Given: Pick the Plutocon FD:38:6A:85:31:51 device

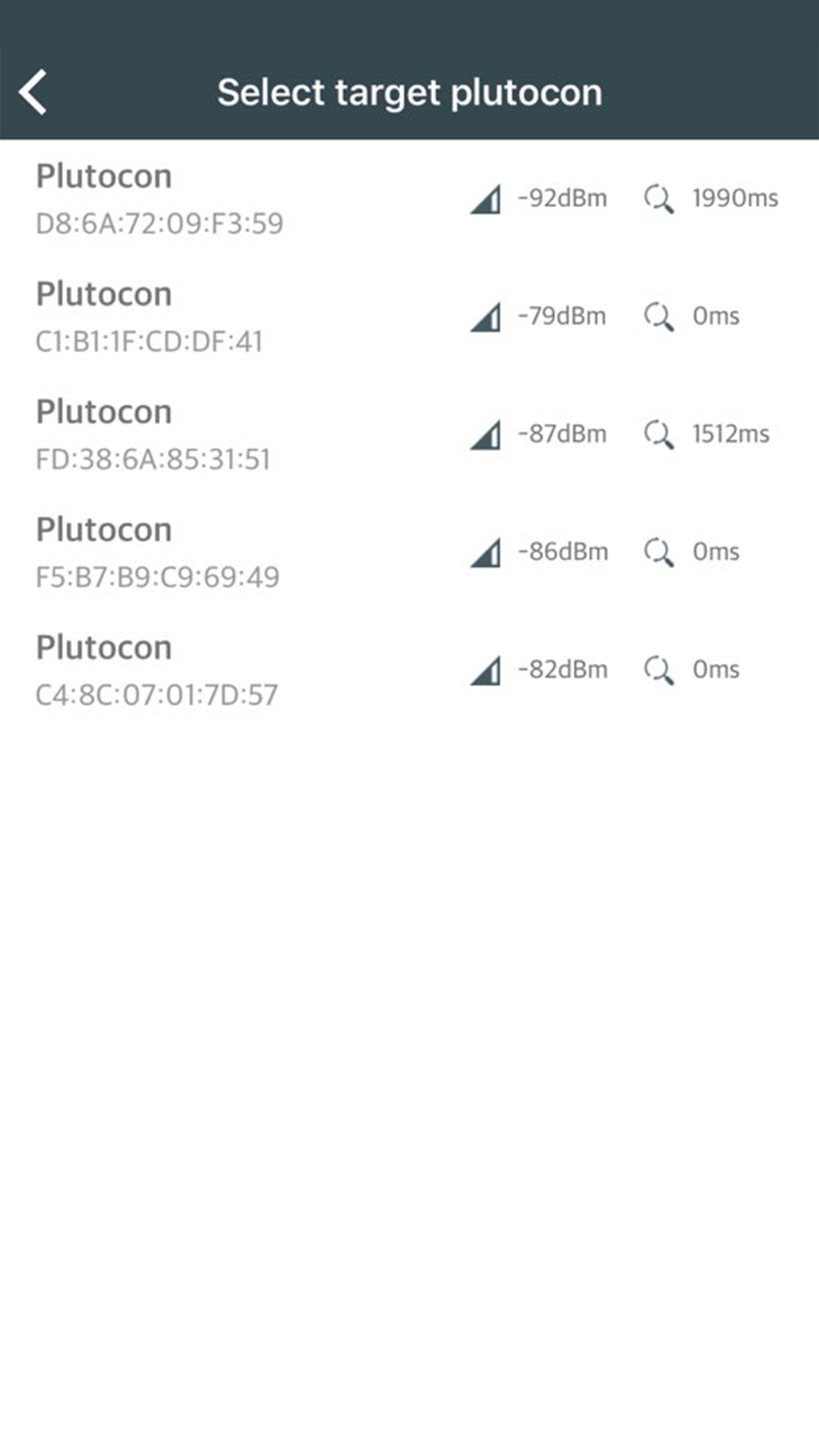Looking at the screenshot, I should pyautogui.click(x=409, y=435).
